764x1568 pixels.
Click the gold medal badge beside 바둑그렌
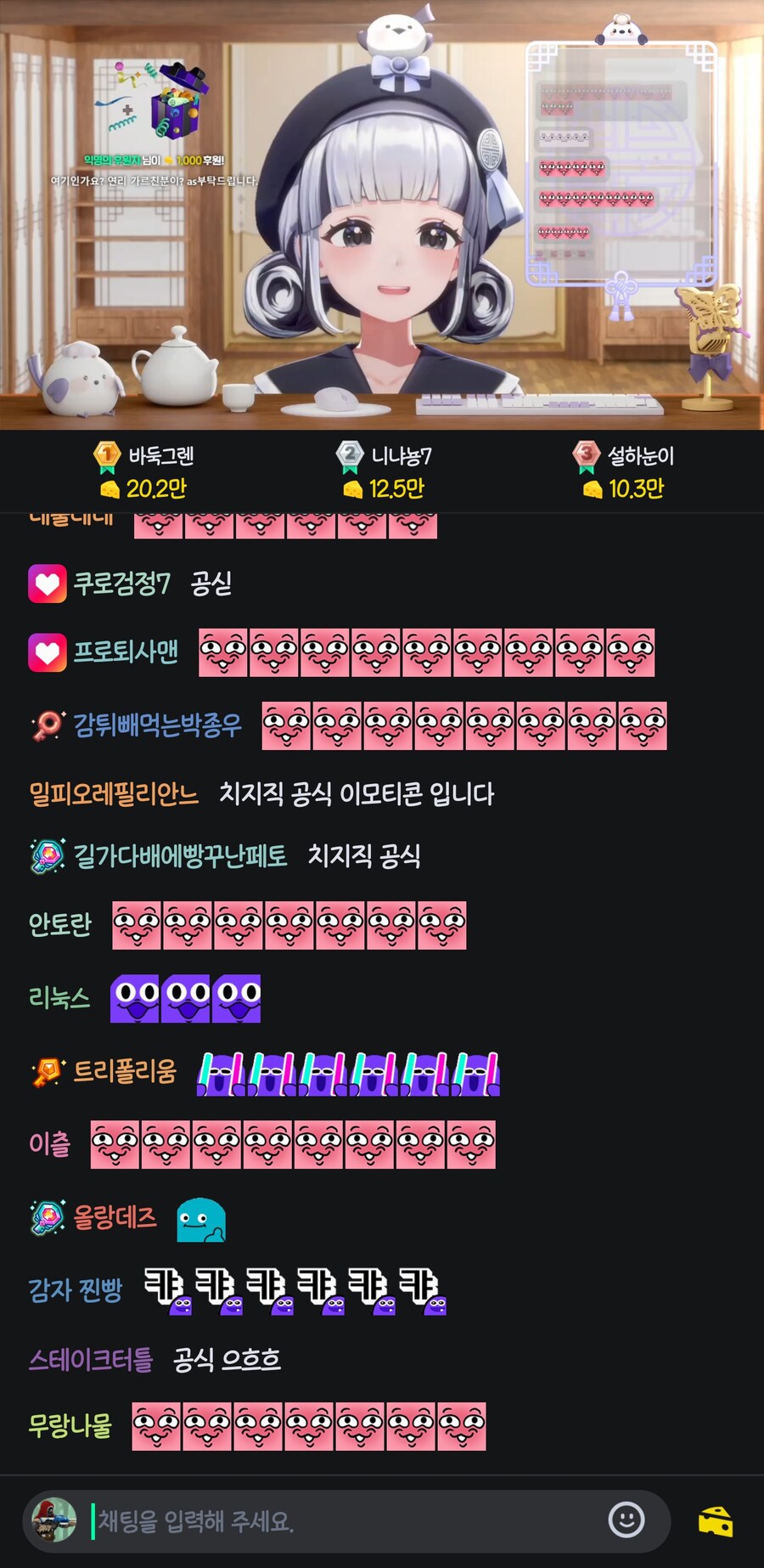(x=104, y=455)
